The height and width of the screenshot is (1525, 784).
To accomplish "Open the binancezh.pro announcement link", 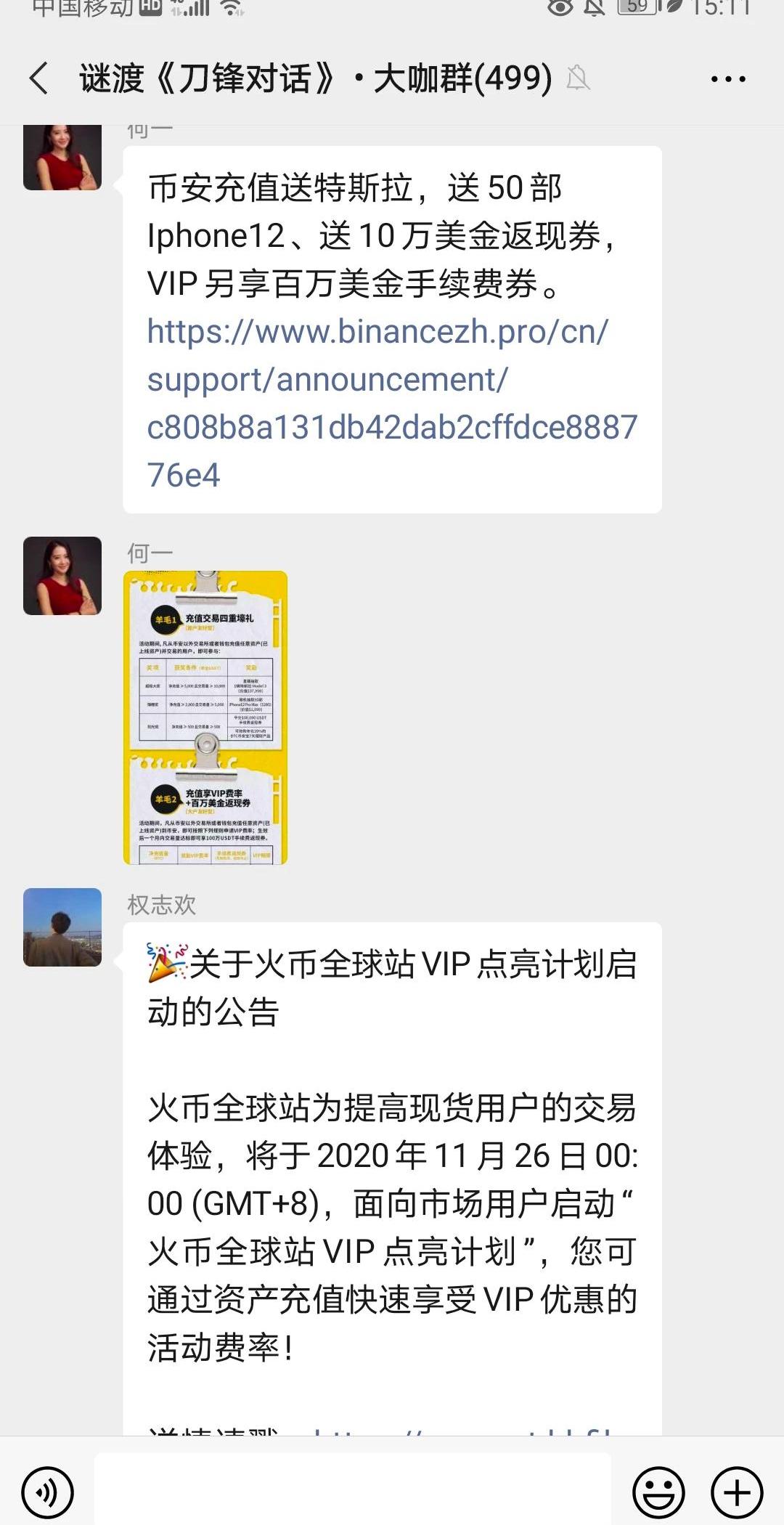I will pos(377,379).
